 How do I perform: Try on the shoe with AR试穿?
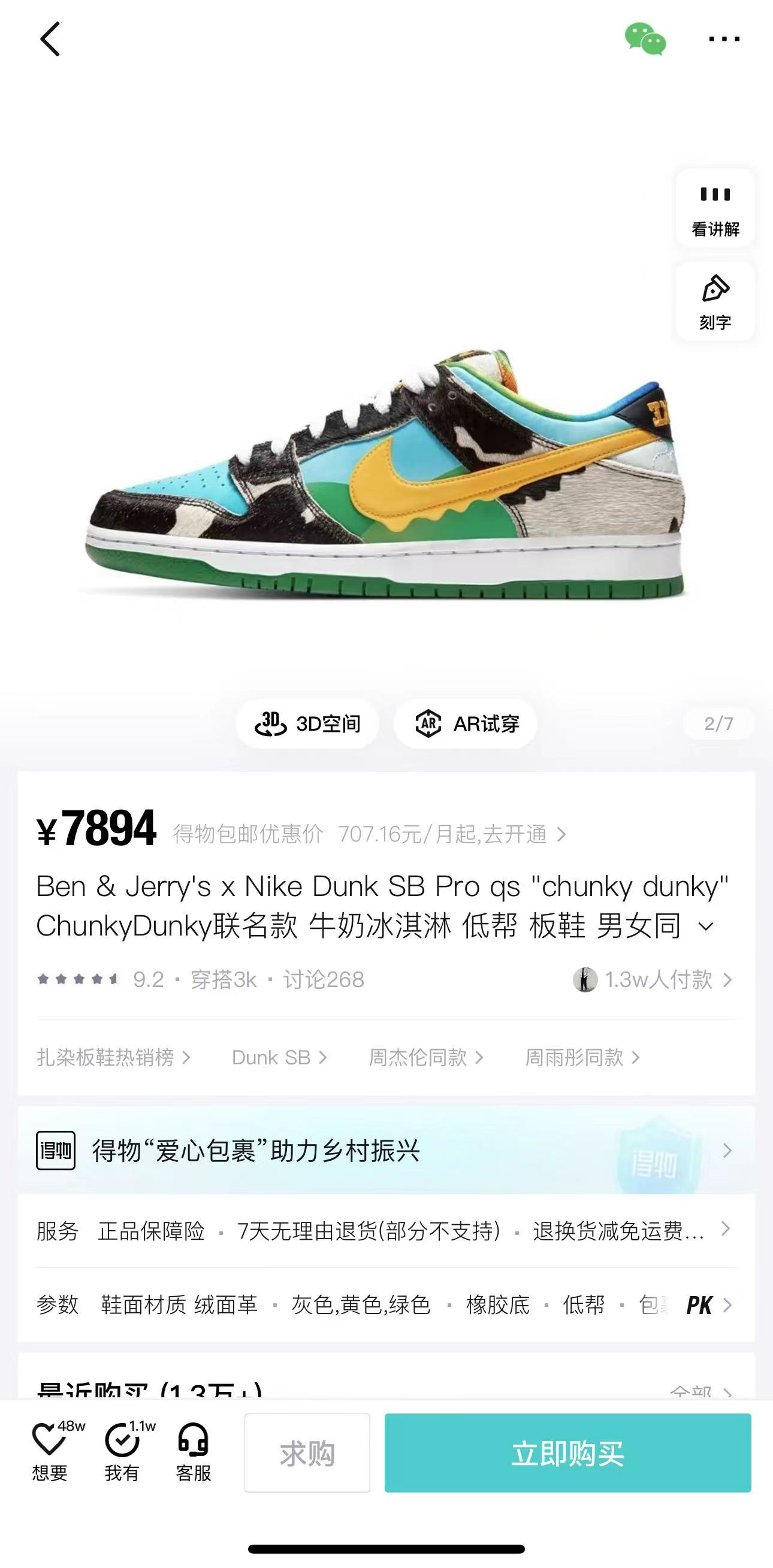pyautogui.click(x=466, y=724)
